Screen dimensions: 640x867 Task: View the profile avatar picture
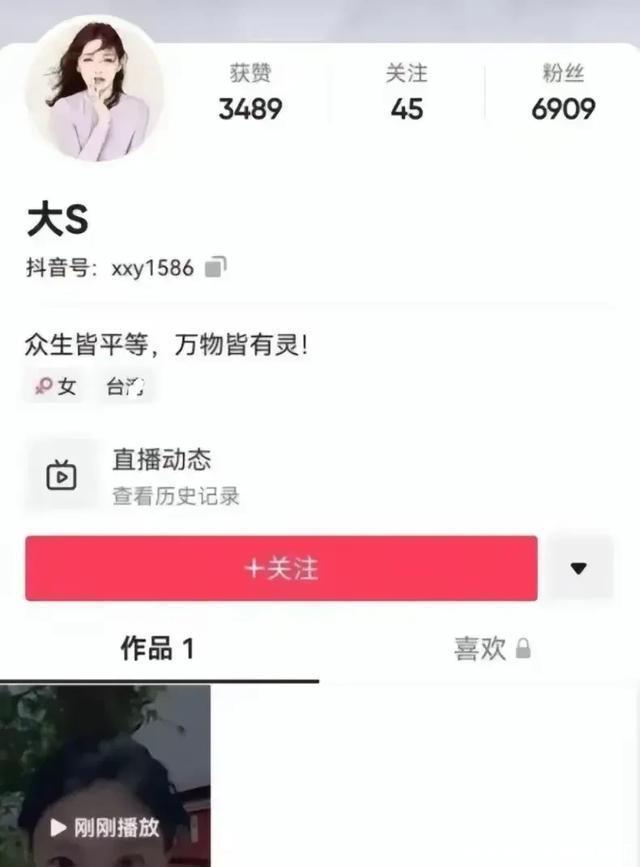click(96, 89)
